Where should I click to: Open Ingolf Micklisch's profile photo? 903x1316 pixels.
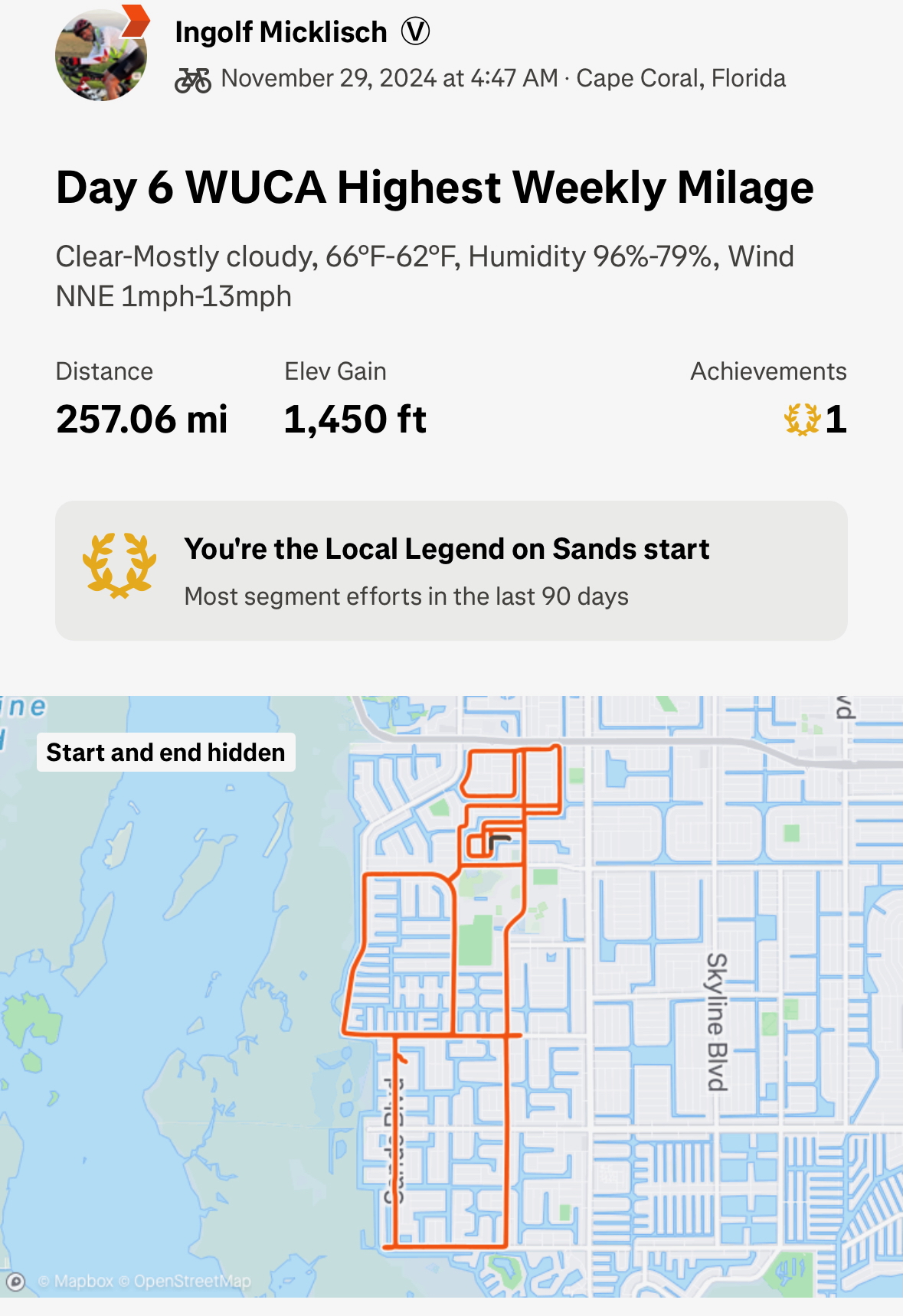click(x=100, y=56)
